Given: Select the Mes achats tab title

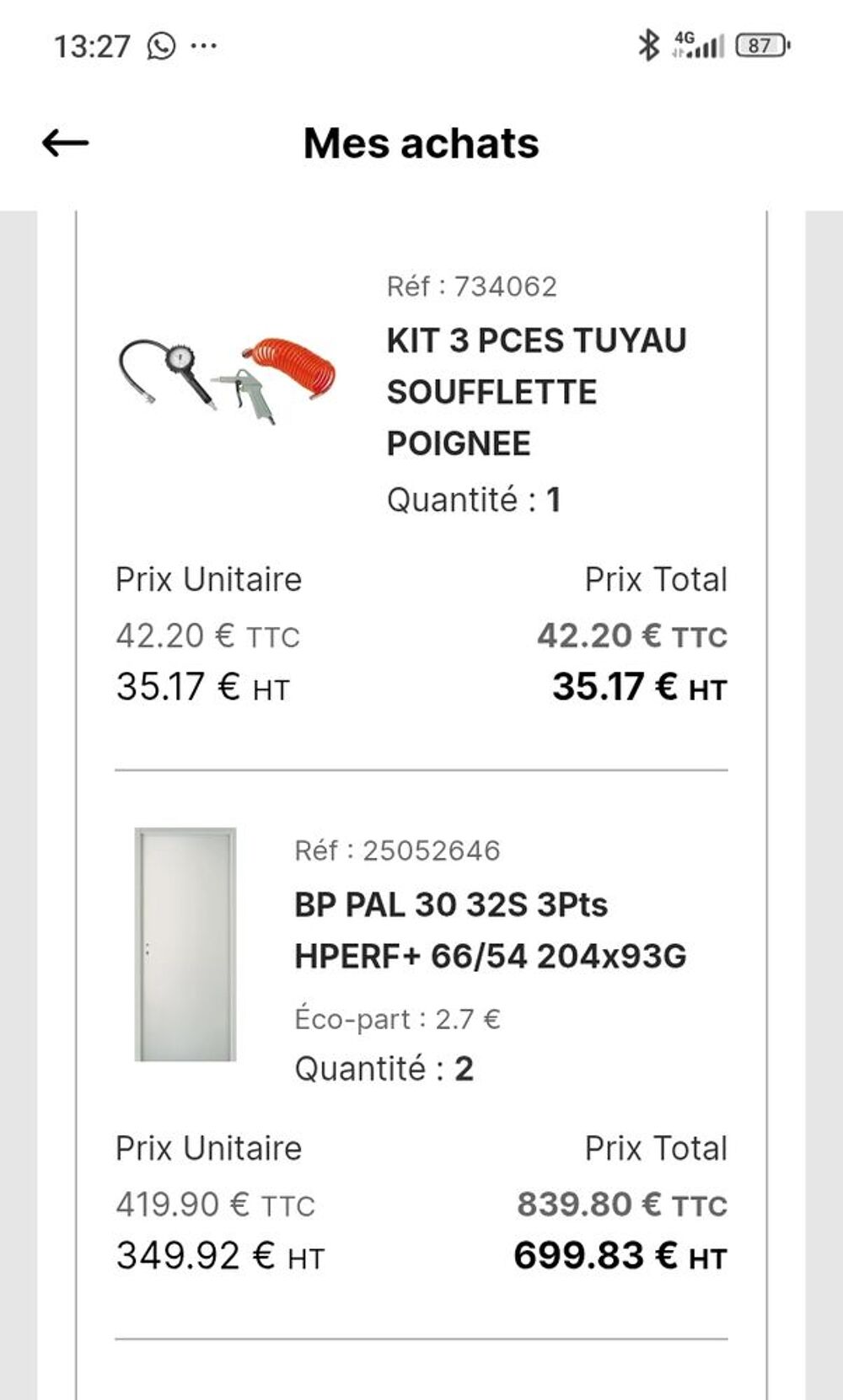Looking at the screenshot, I should coord(421,143).
